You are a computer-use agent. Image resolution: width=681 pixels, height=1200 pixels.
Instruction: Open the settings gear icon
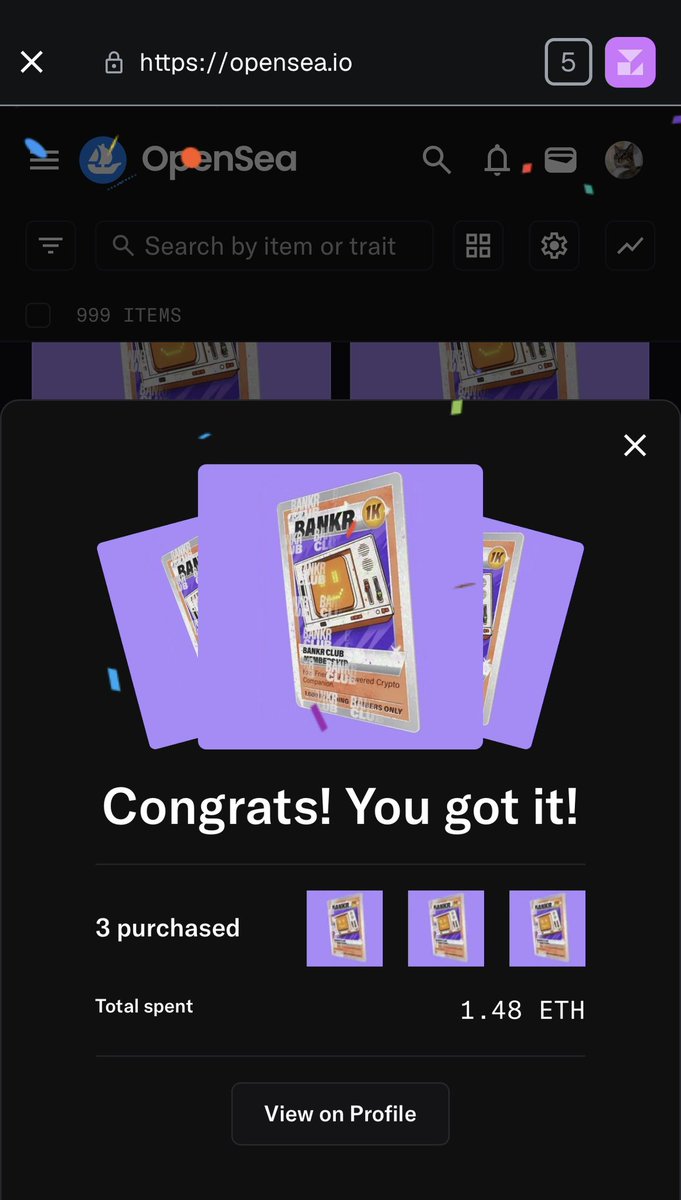pyautogui.click(x=554, y=246)
